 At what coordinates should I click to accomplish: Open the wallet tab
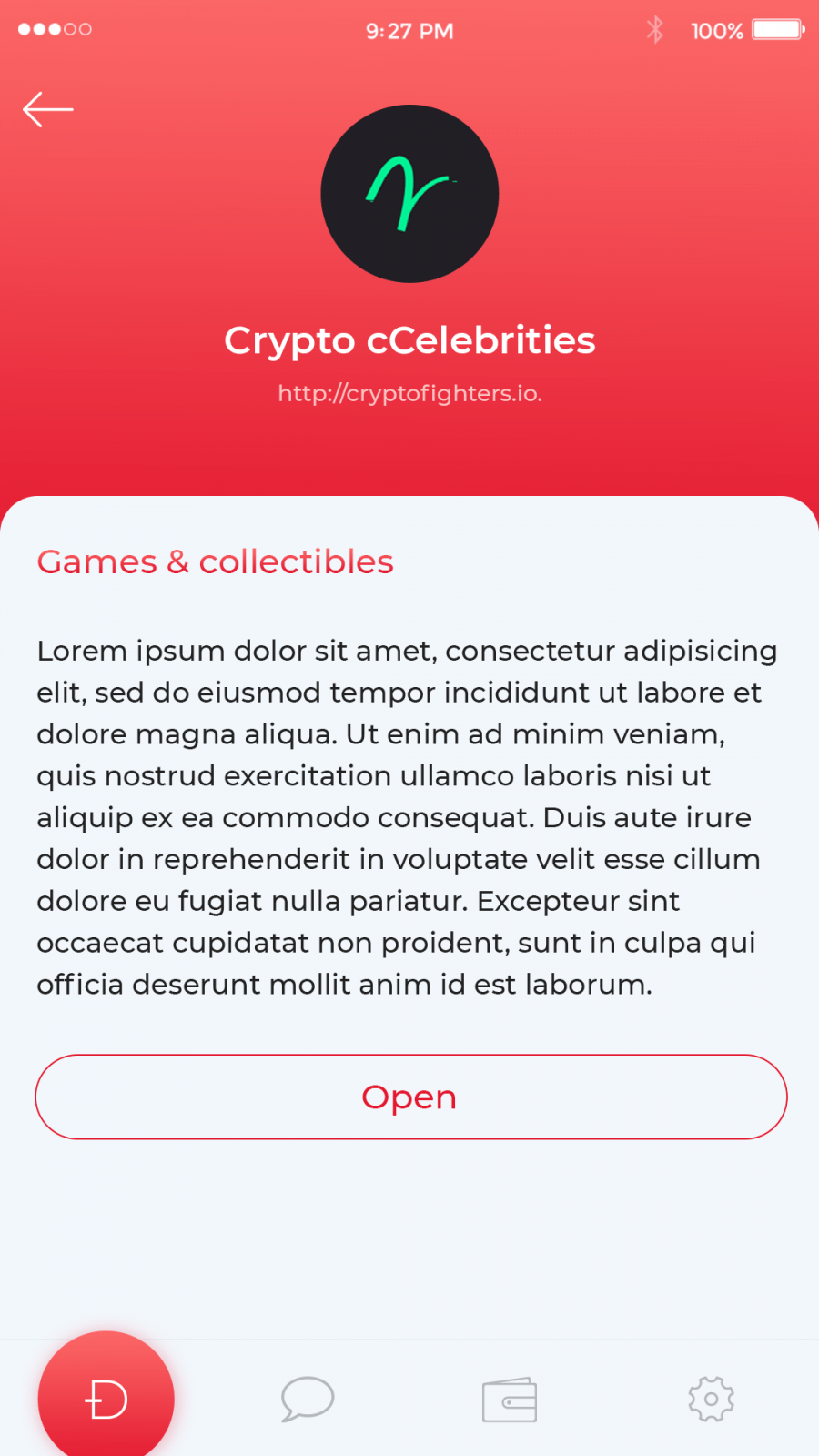tap(510, 1400)
